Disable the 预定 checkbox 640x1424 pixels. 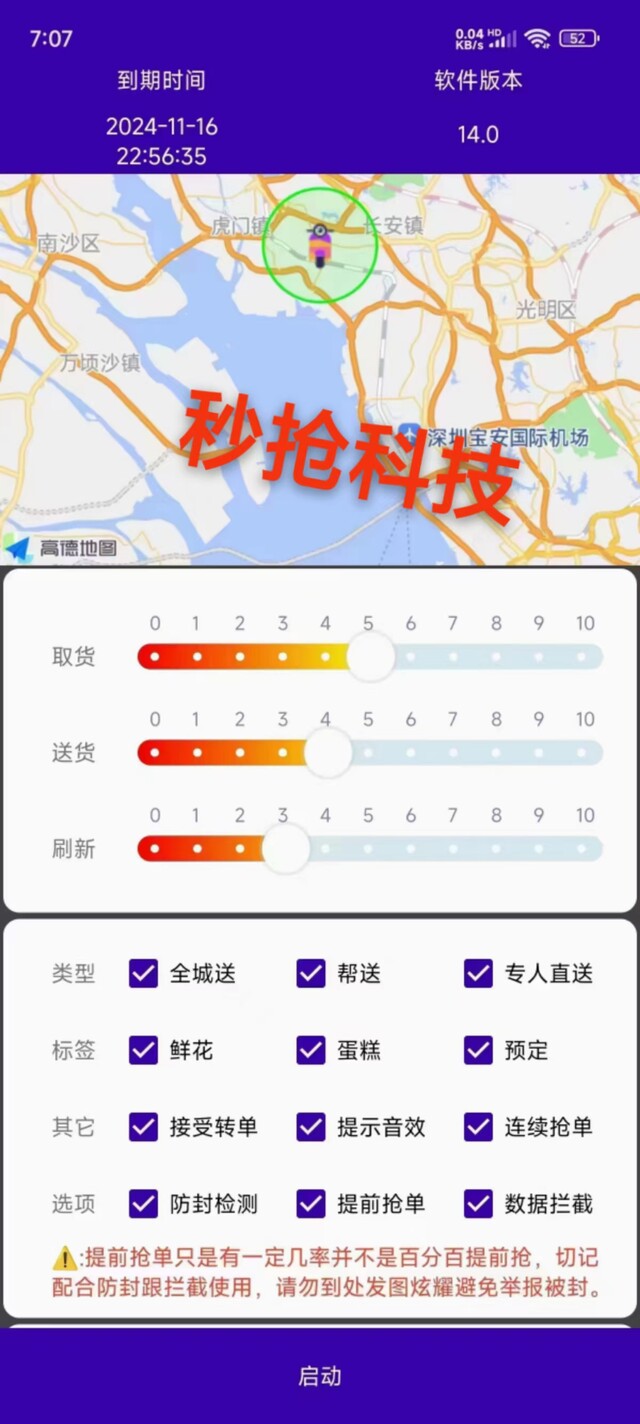[x=478, y=1050]
